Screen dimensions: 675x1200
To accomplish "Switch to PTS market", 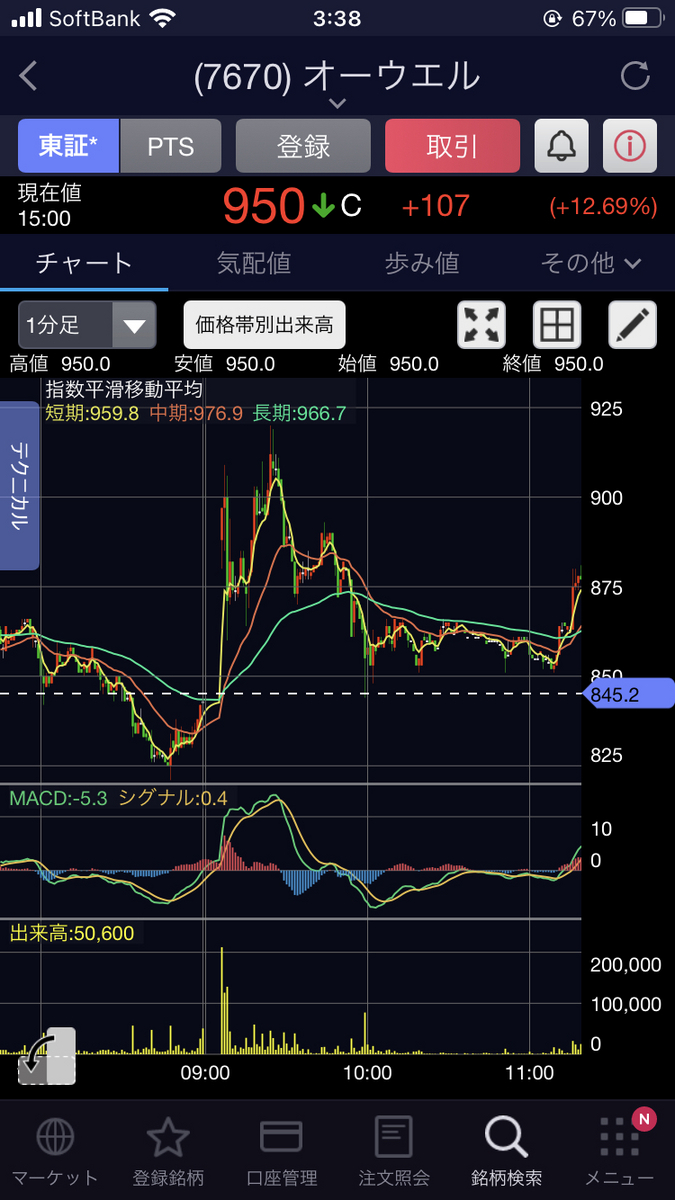I will pyautogui.click(x=171, y=146).
